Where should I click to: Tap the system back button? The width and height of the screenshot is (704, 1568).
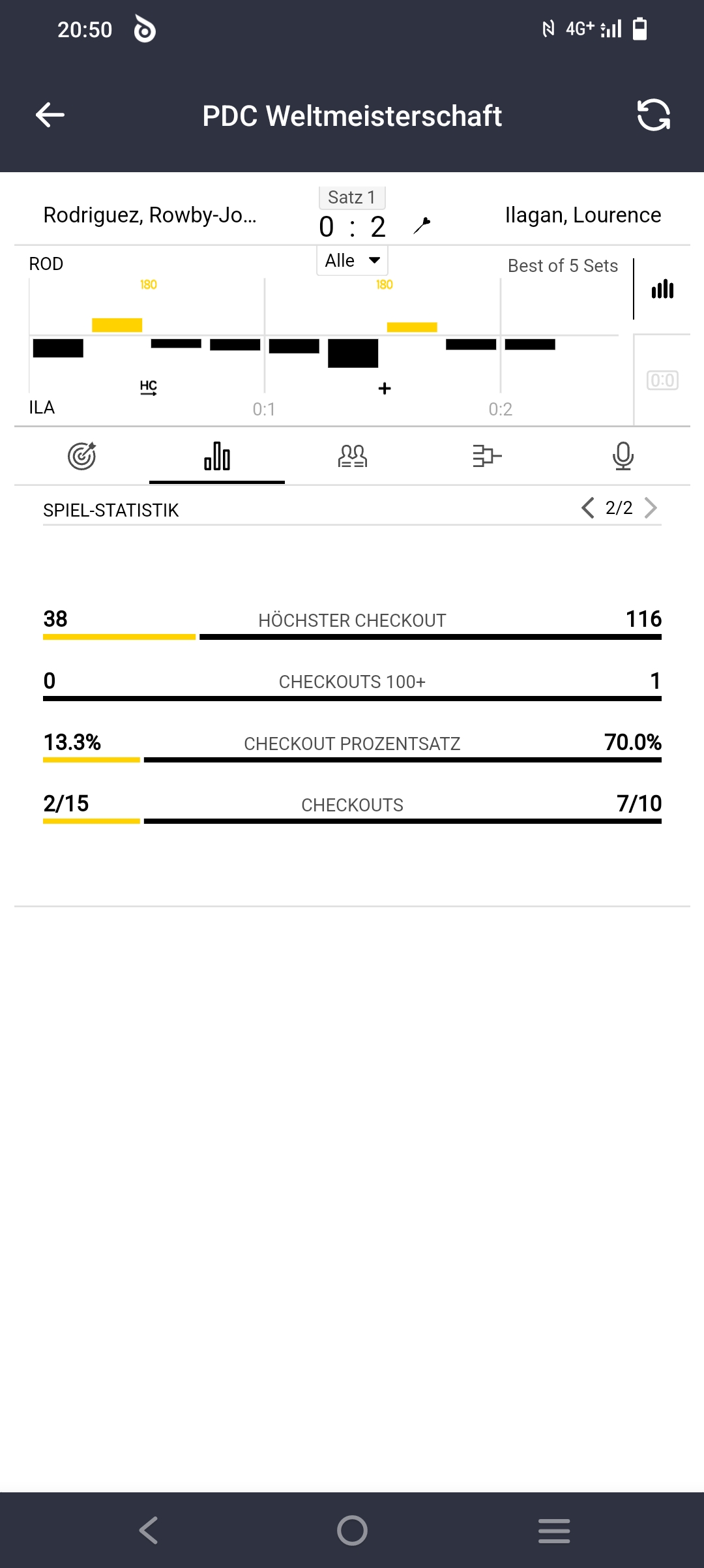tap(149, 1530)
